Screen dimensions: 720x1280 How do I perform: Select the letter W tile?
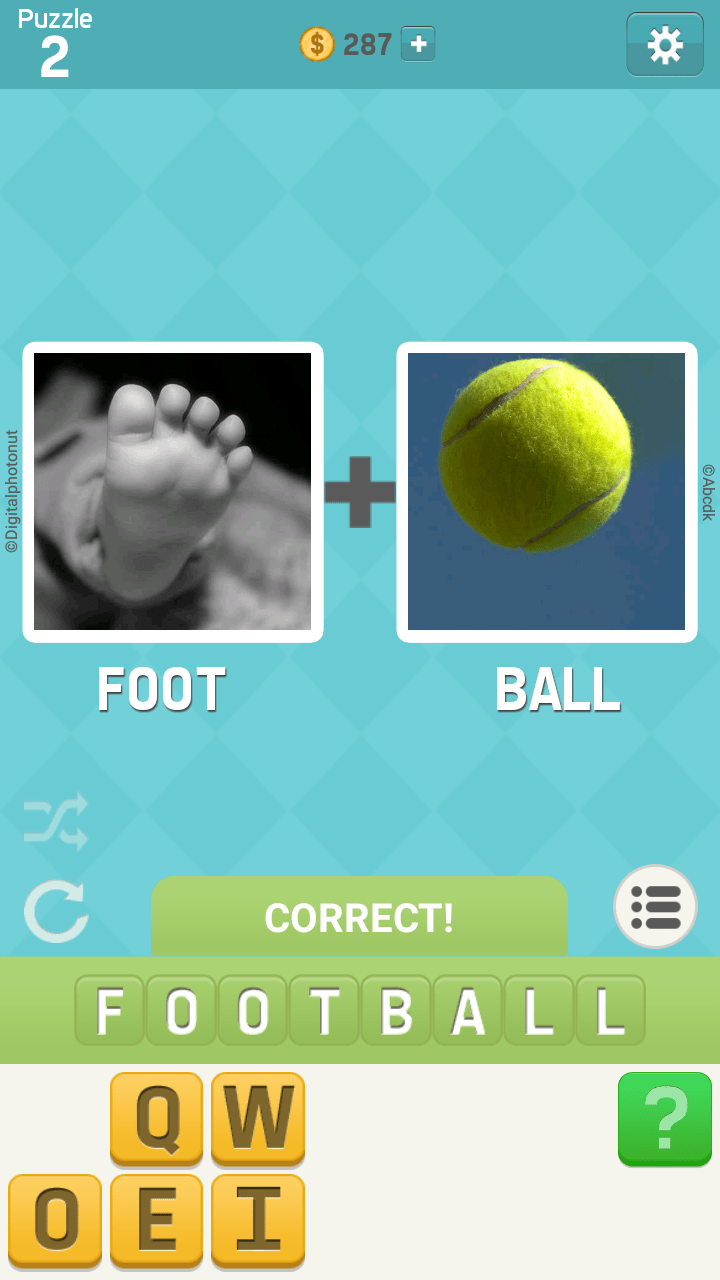tap(258, 1118)
